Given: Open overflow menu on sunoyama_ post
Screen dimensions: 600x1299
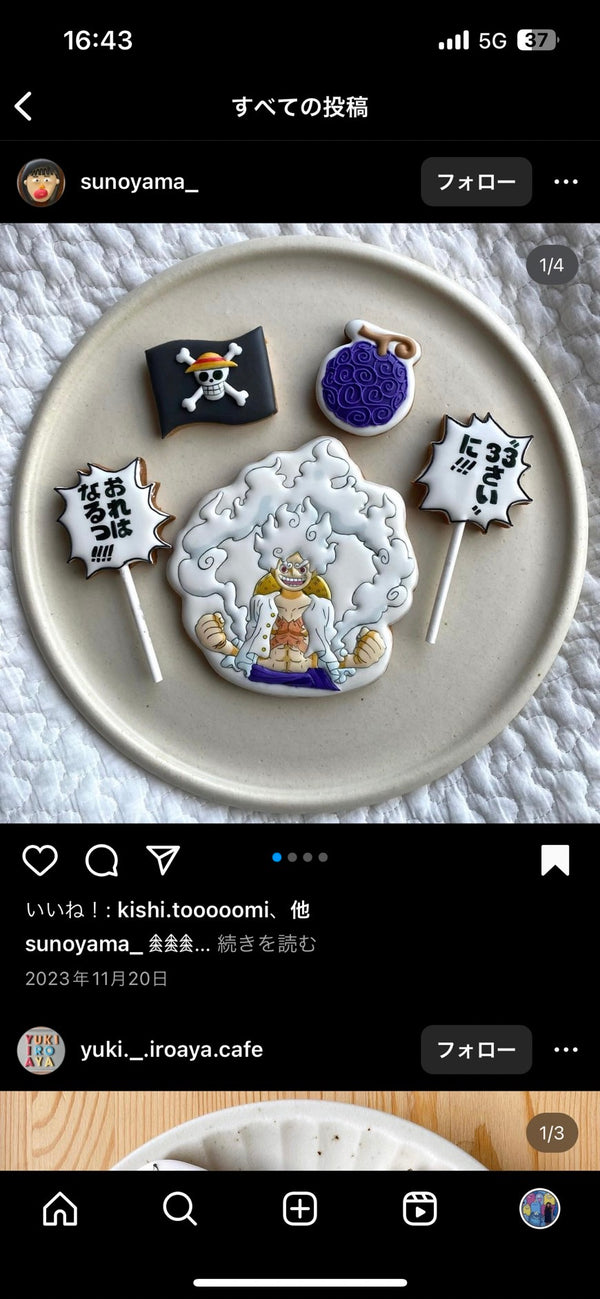Looking at the screenshot, I should [566, 182].
